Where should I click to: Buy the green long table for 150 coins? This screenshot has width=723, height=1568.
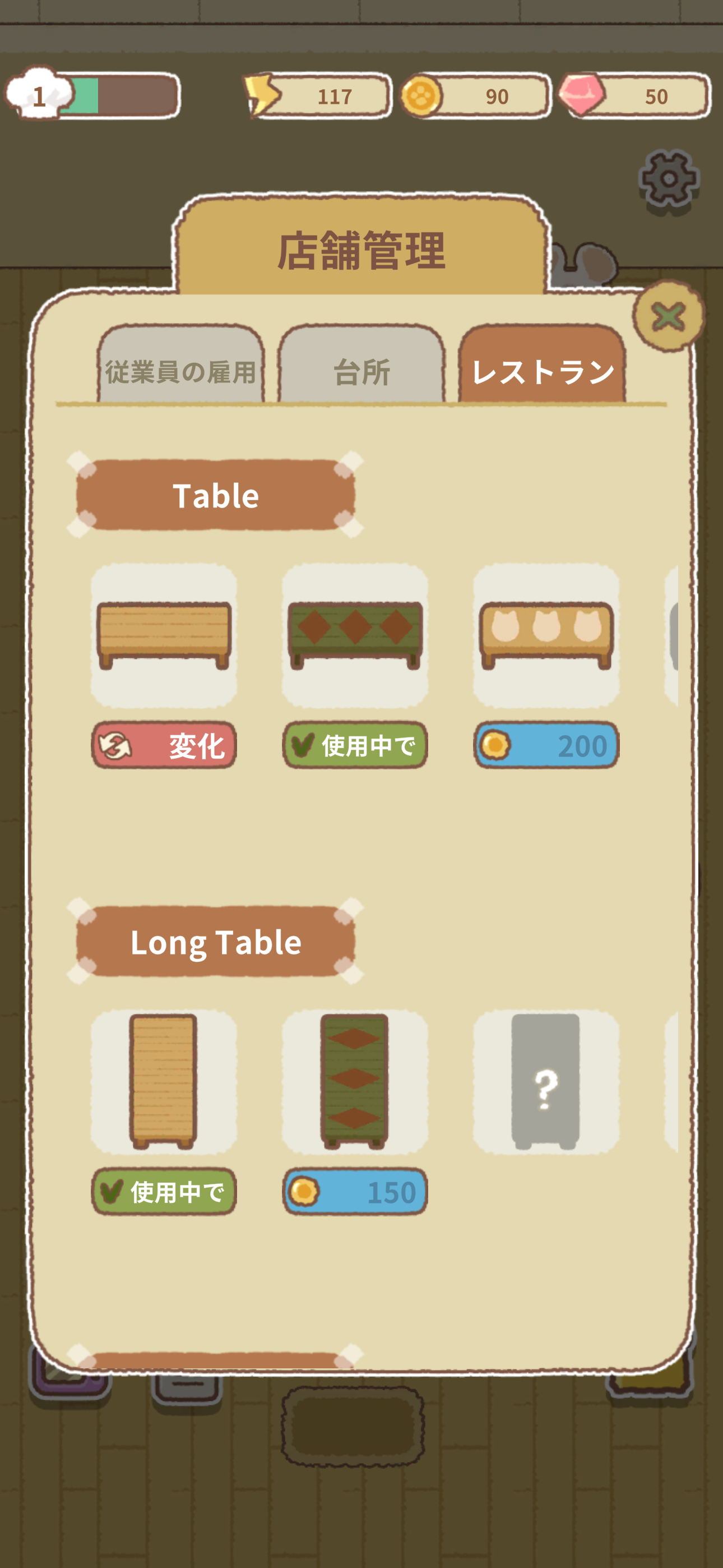[355, 1192]
